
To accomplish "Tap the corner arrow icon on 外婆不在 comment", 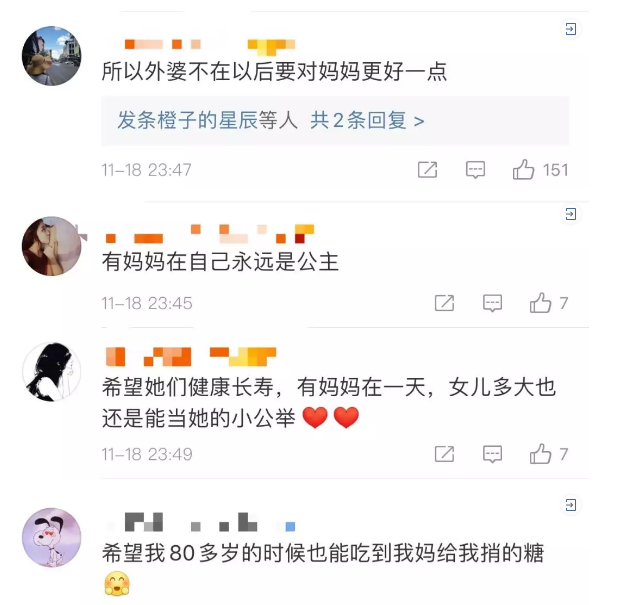I will (571, 30).
